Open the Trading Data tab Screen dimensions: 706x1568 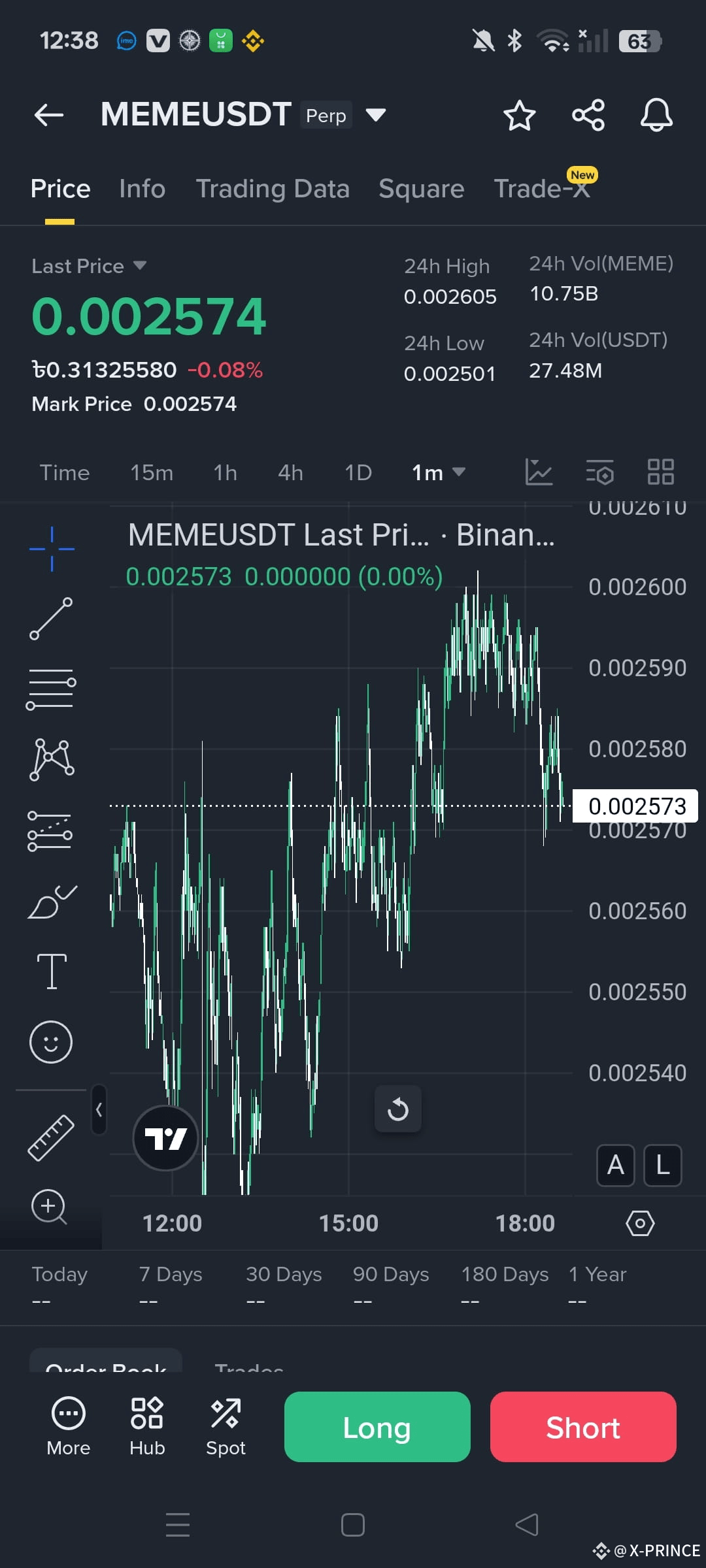point(273,189)
